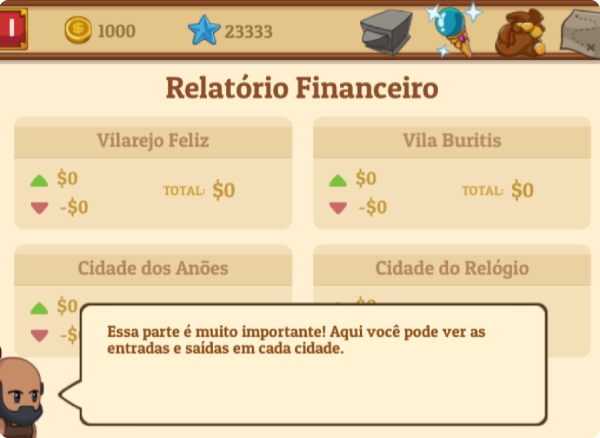Screen dimensions: 600x438
Task: Open the anvil crafting icon
Action: [x=386, y=31]
